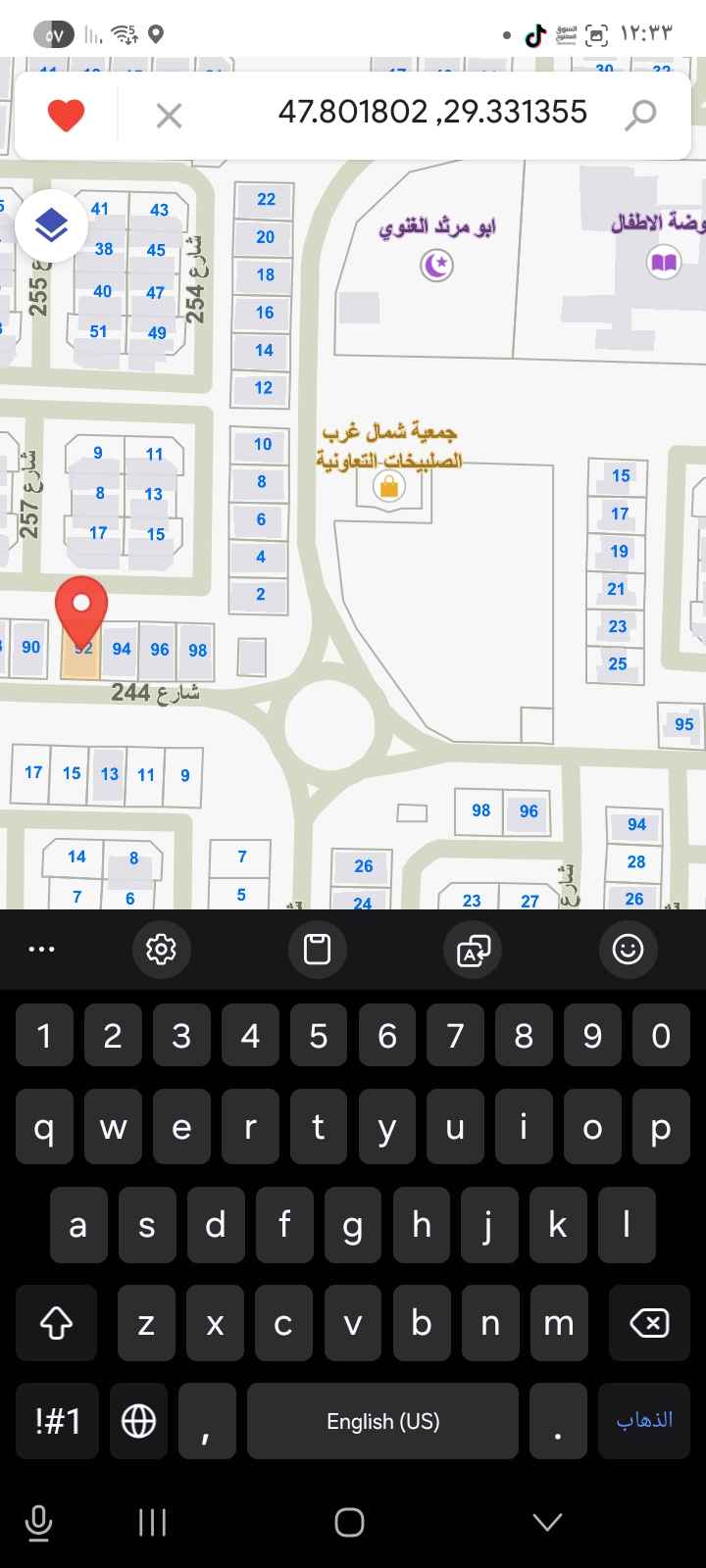Expand the keyboard toolbar three-dots menu
Viewport: 706px width, 1568px height.
(x=42, y=949)
